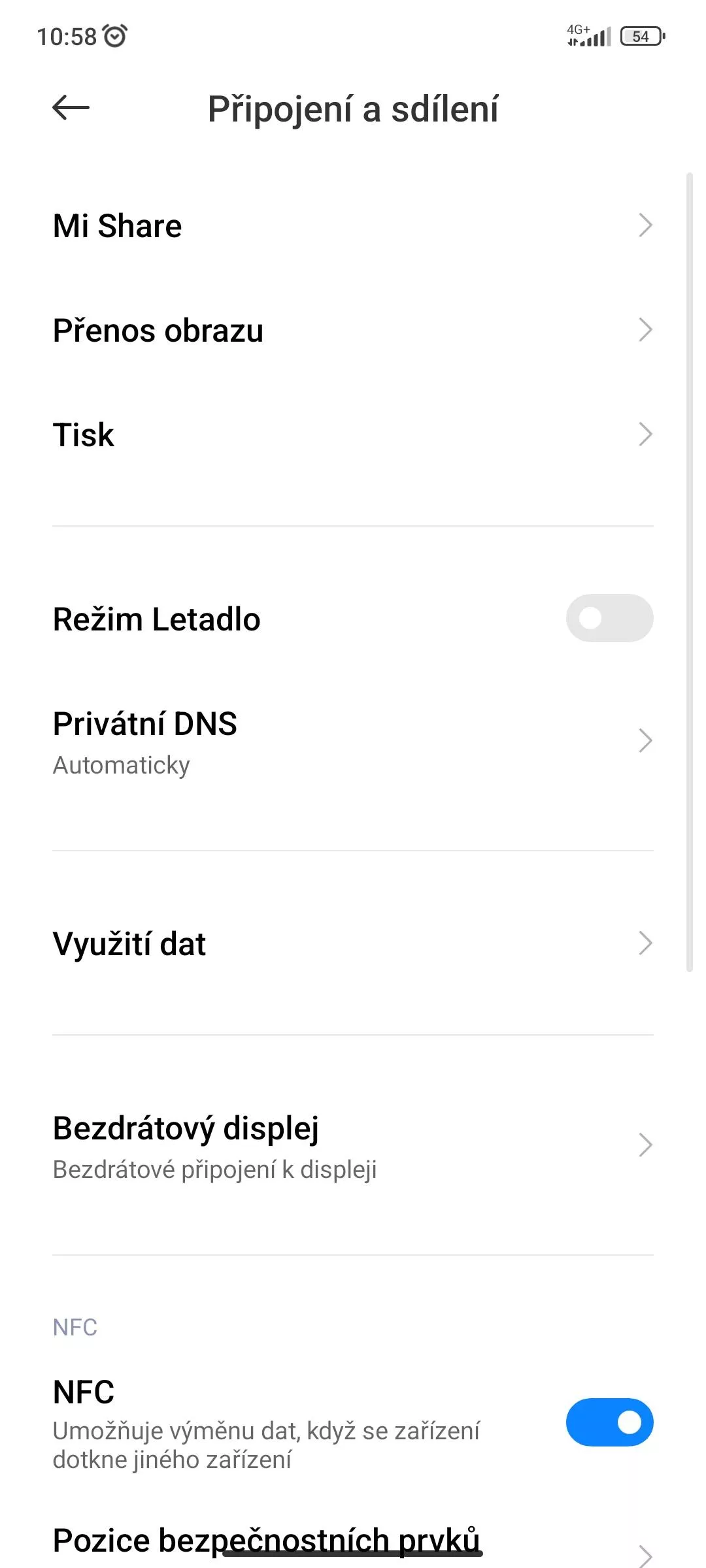Screen dimensions: 706x1568
Task: Open the Tisk printing settings
Action: tap(353, 434)
